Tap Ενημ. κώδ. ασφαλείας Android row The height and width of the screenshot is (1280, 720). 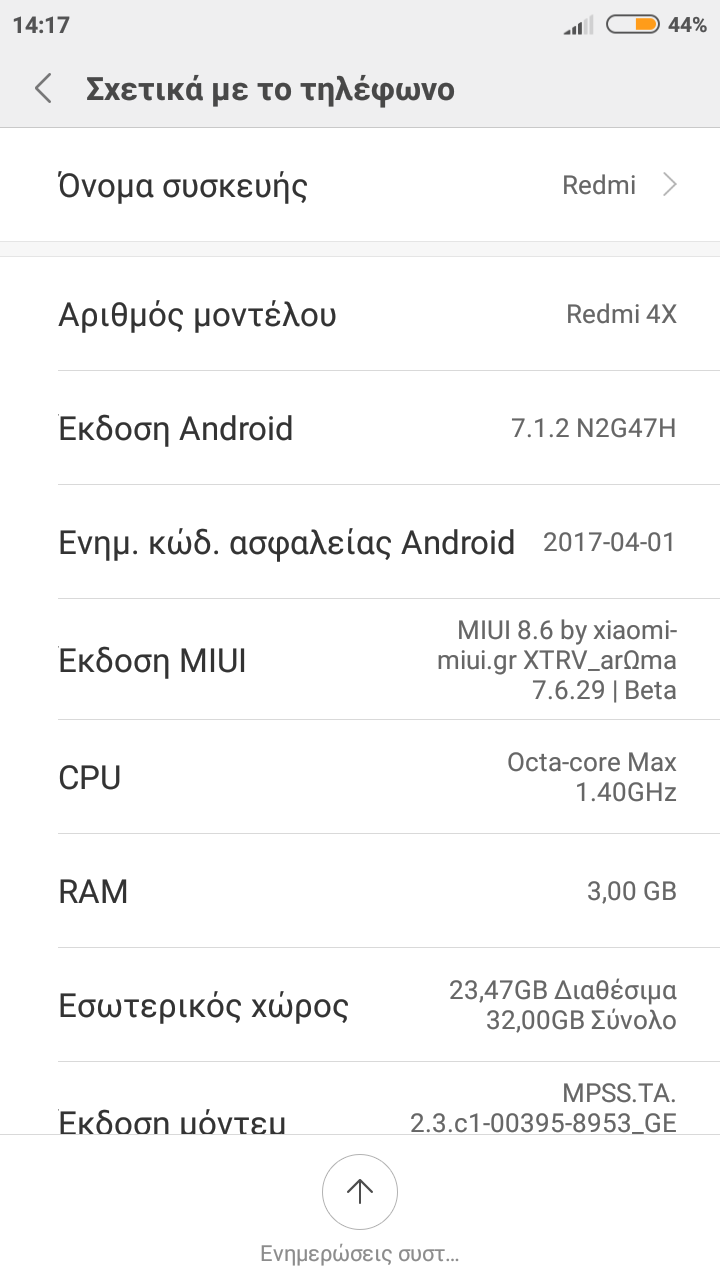click(x=360, y=542)
